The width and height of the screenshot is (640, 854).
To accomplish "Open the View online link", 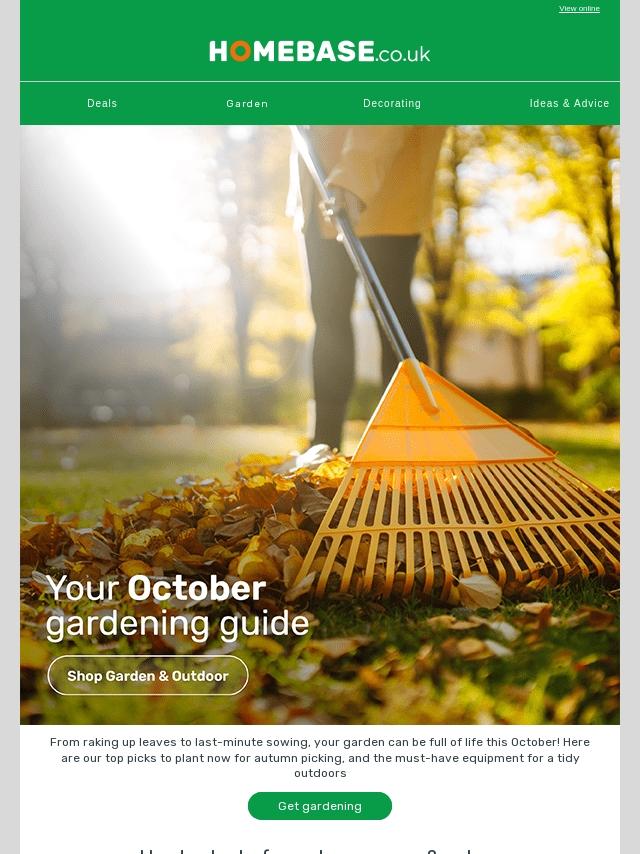I will pyautogui.click(x=579, y=9).
